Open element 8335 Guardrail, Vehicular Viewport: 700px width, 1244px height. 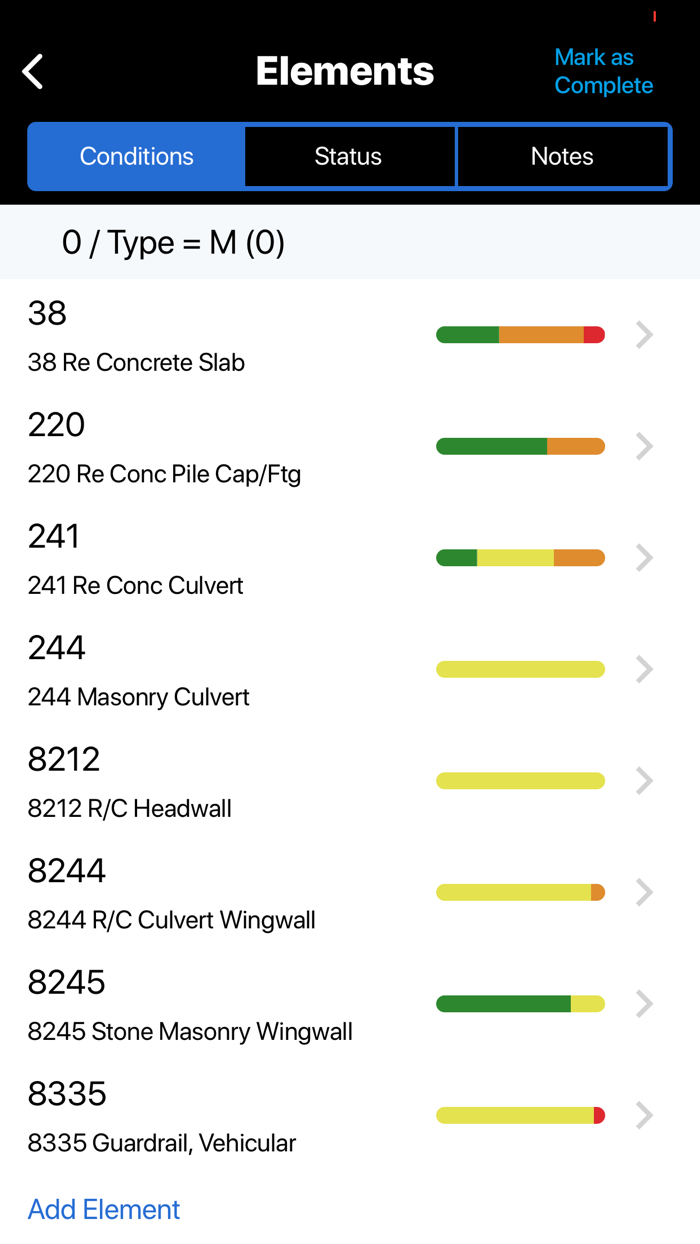[x=350, y=1116]
